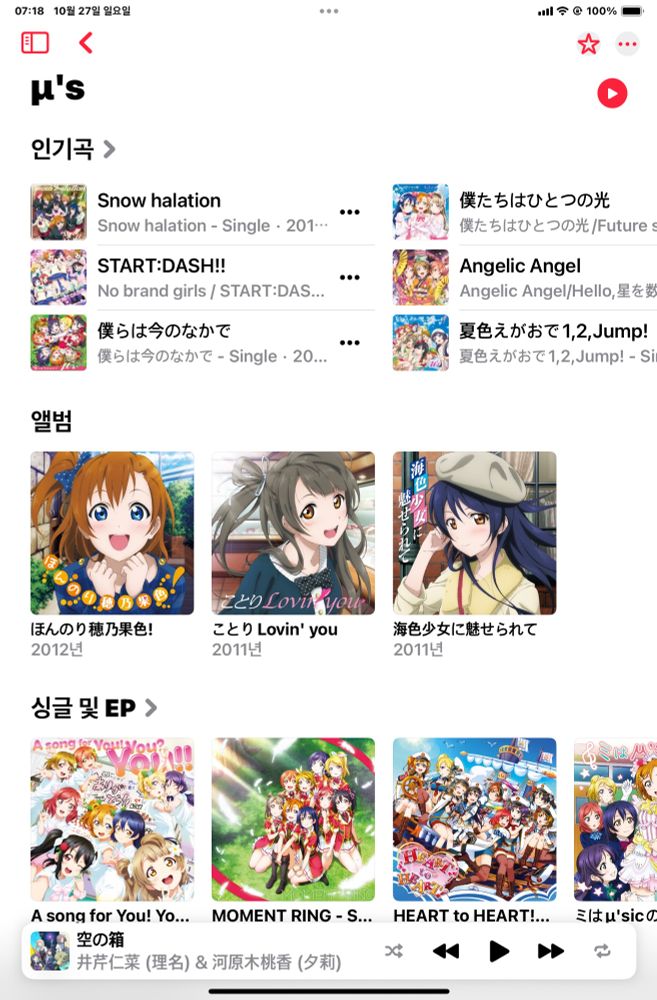
Task: Toggle the sidebar panel
Action: tap(35, 43)
